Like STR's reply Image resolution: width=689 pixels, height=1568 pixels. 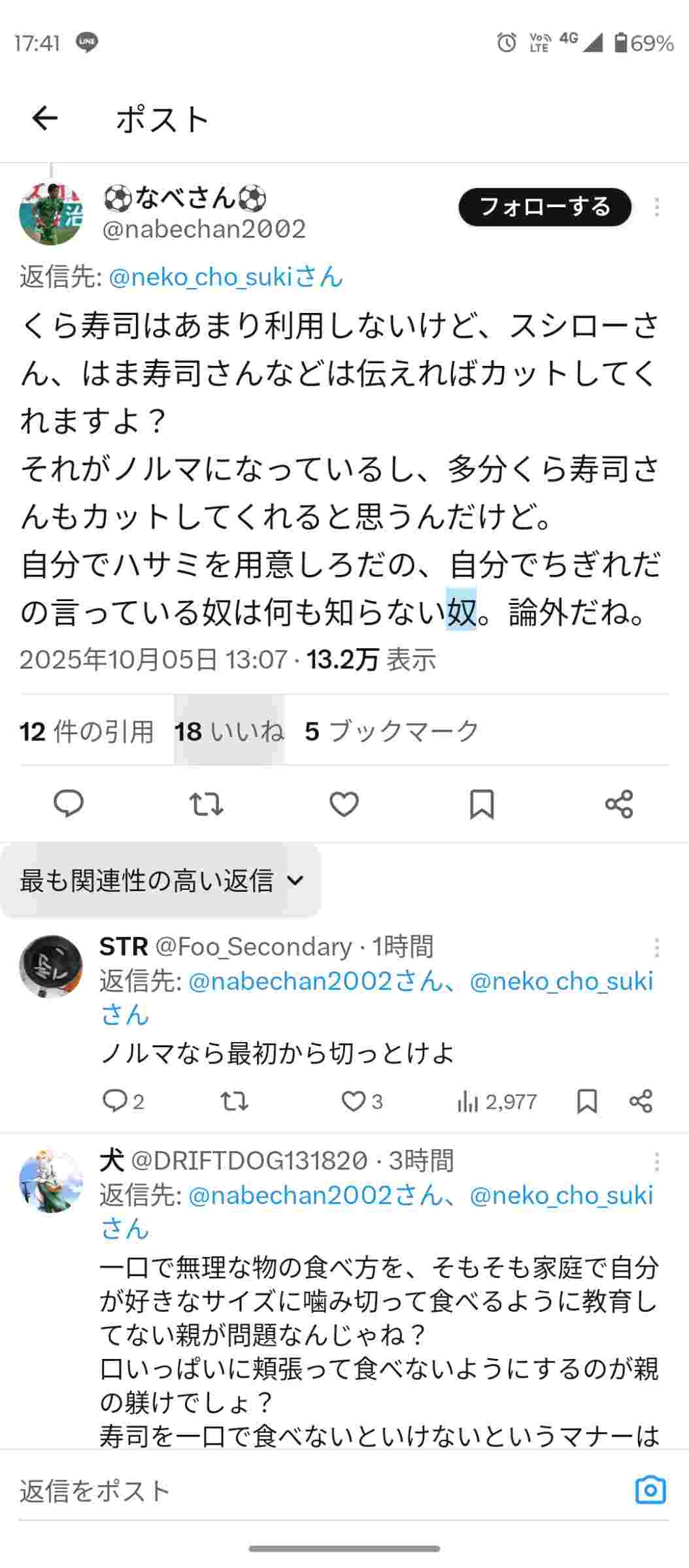[x=354, y=1102]
